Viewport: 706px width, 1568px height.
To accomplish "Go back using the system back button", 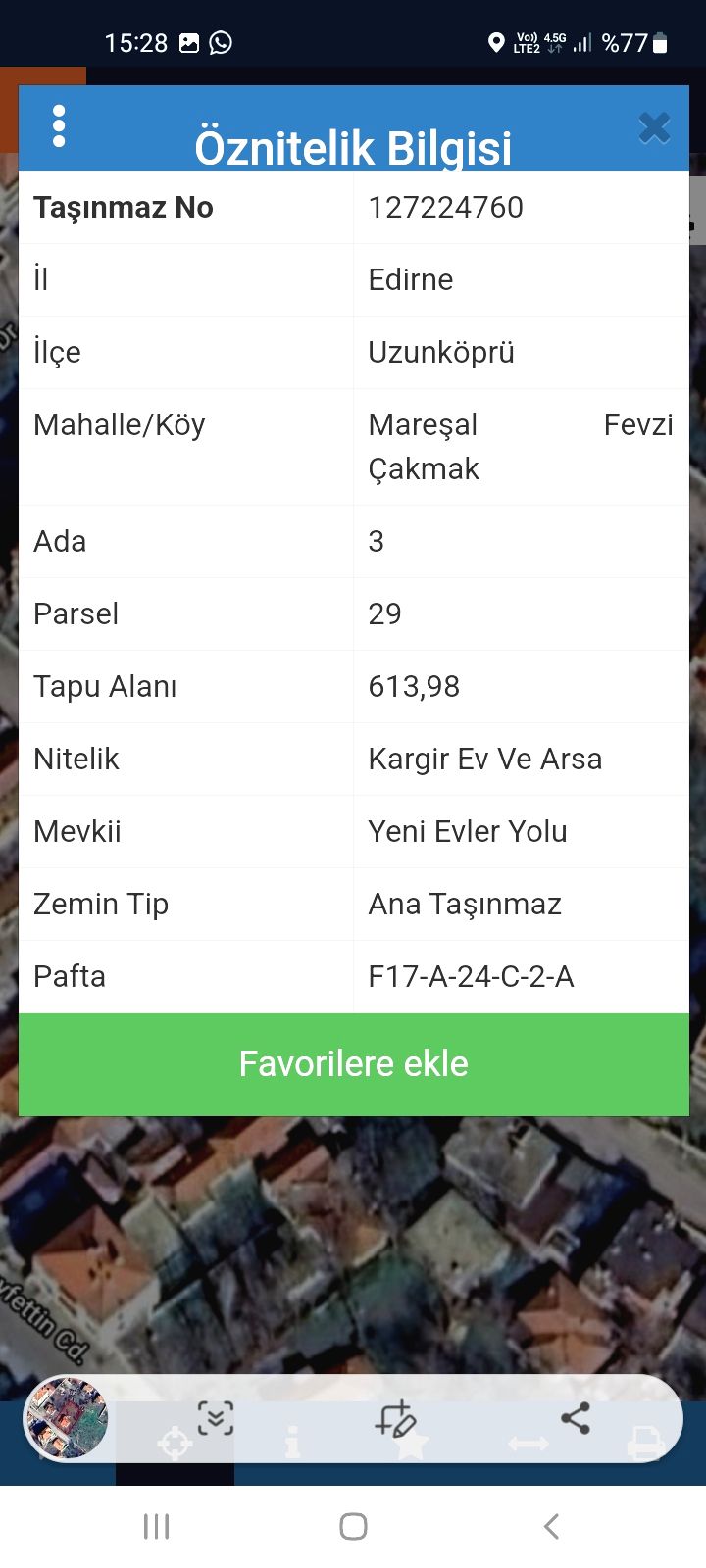I will click(x=551, y=1526).
